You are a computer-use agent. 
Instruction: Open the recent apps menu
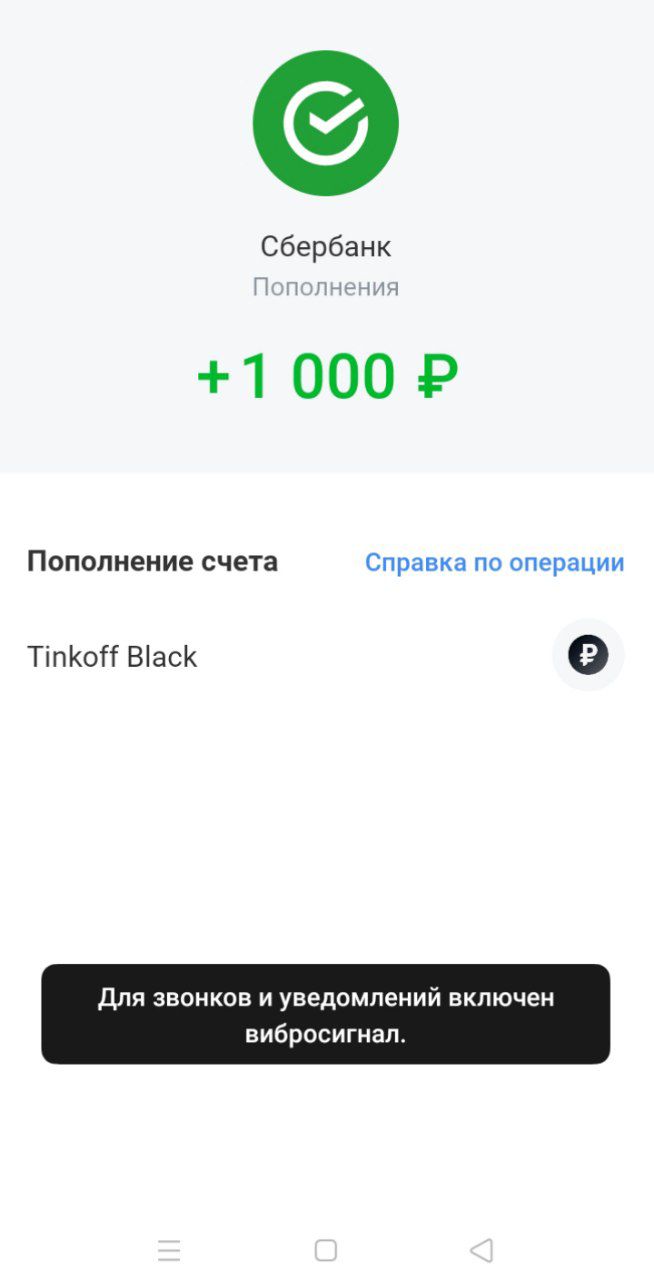(x=169, y=1250)
